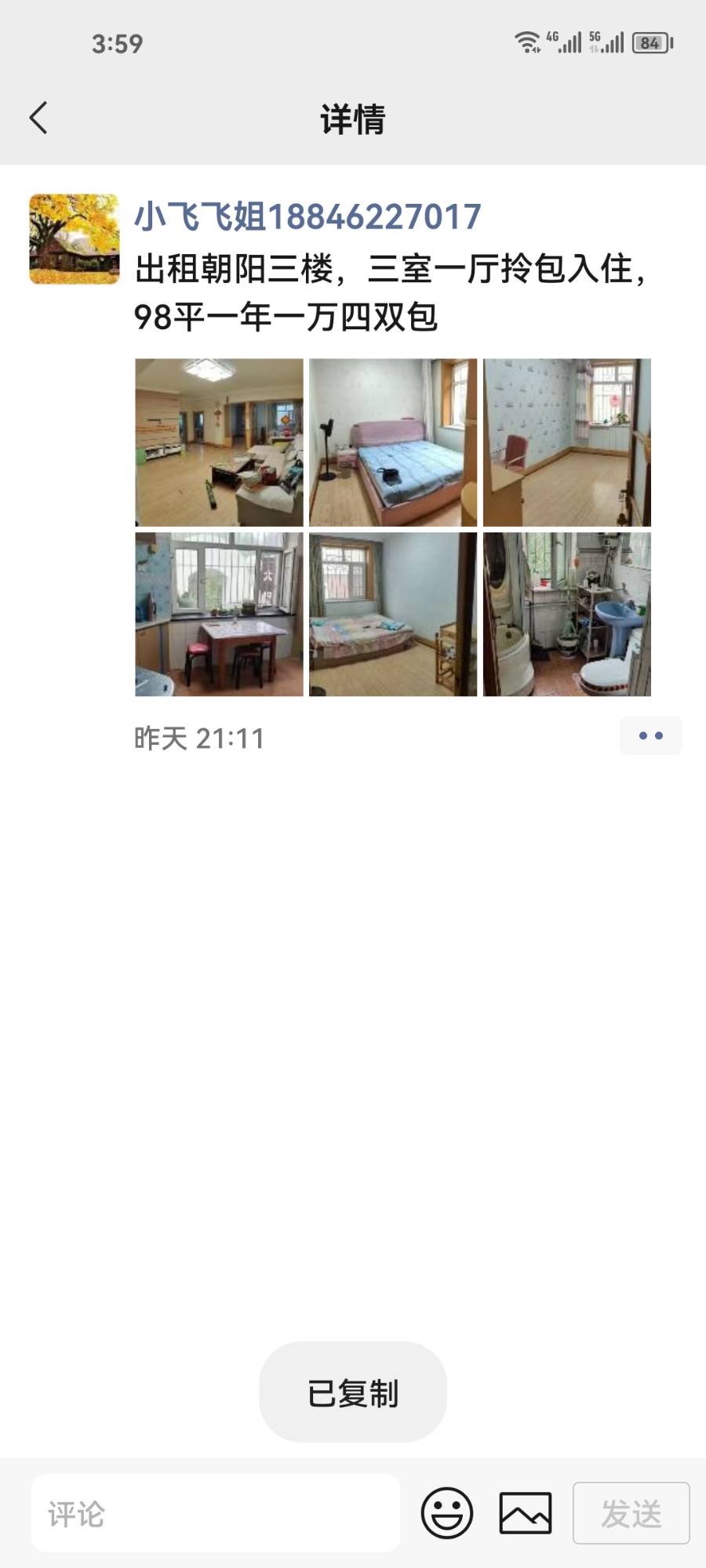Image resolution: width=706 pixels, height=1568 pixels.
Task: Tap the 发送 send button
Action: [631, 1513]
